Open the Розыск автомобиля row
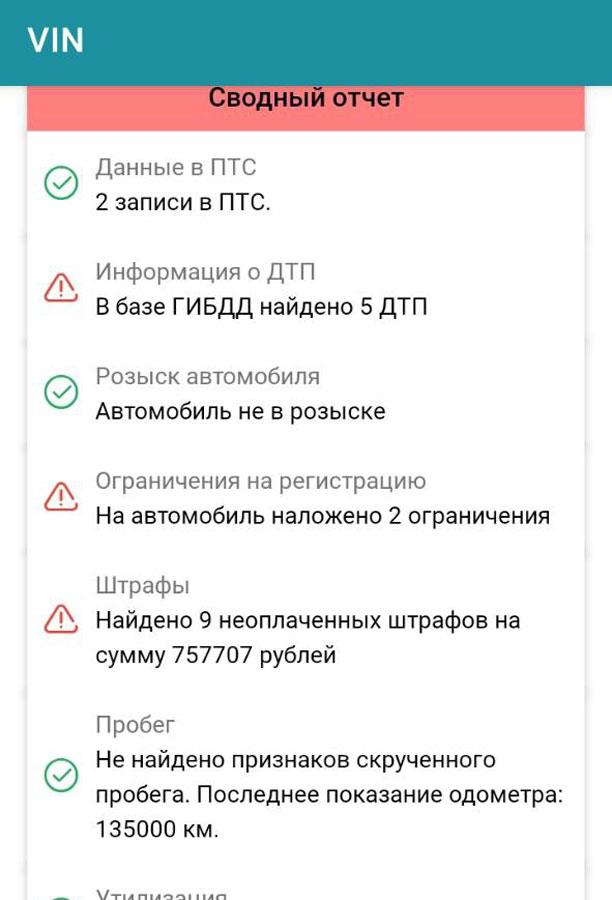This screenshot has height=900, width=612. coord(305,394)
